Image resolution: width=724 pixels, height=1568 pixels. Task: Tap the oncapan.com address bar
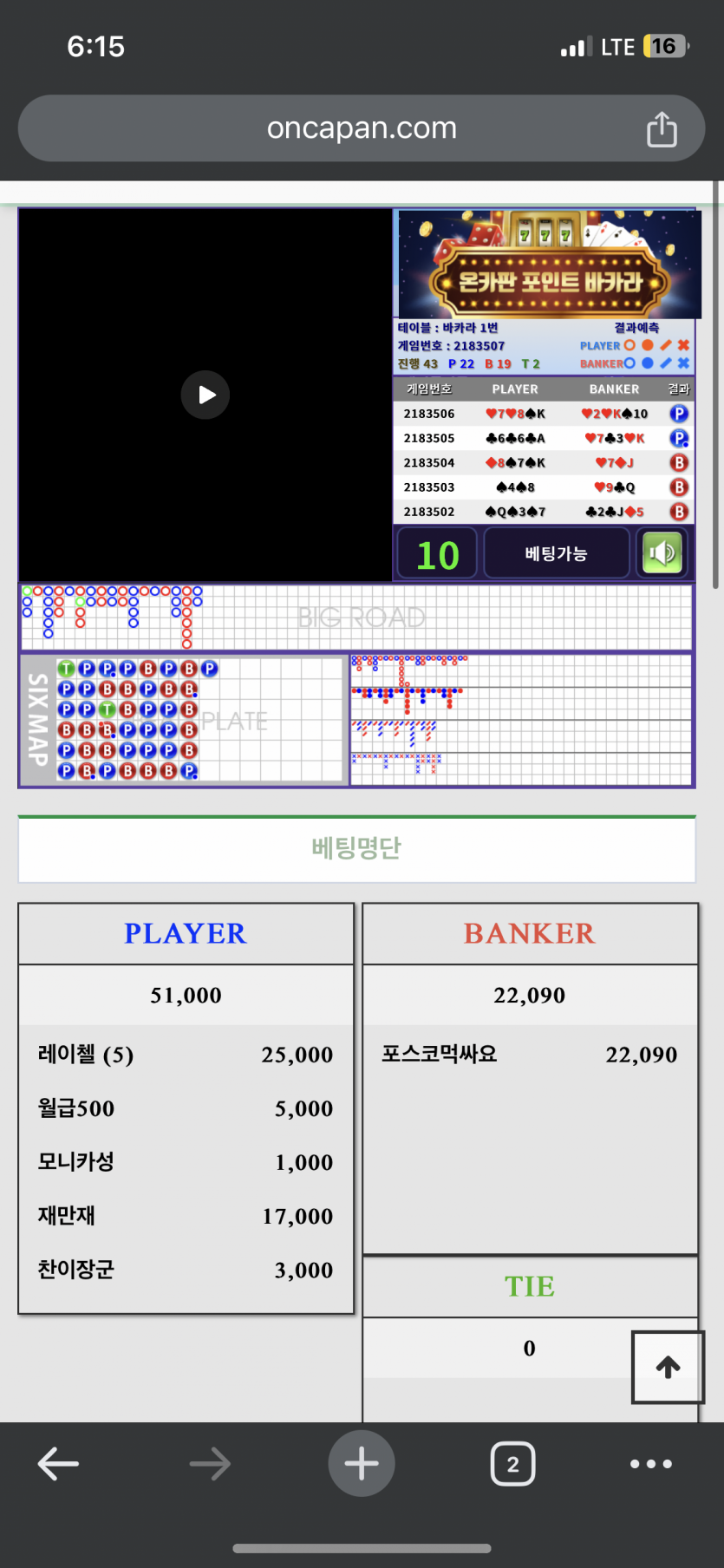coord(361,128)
